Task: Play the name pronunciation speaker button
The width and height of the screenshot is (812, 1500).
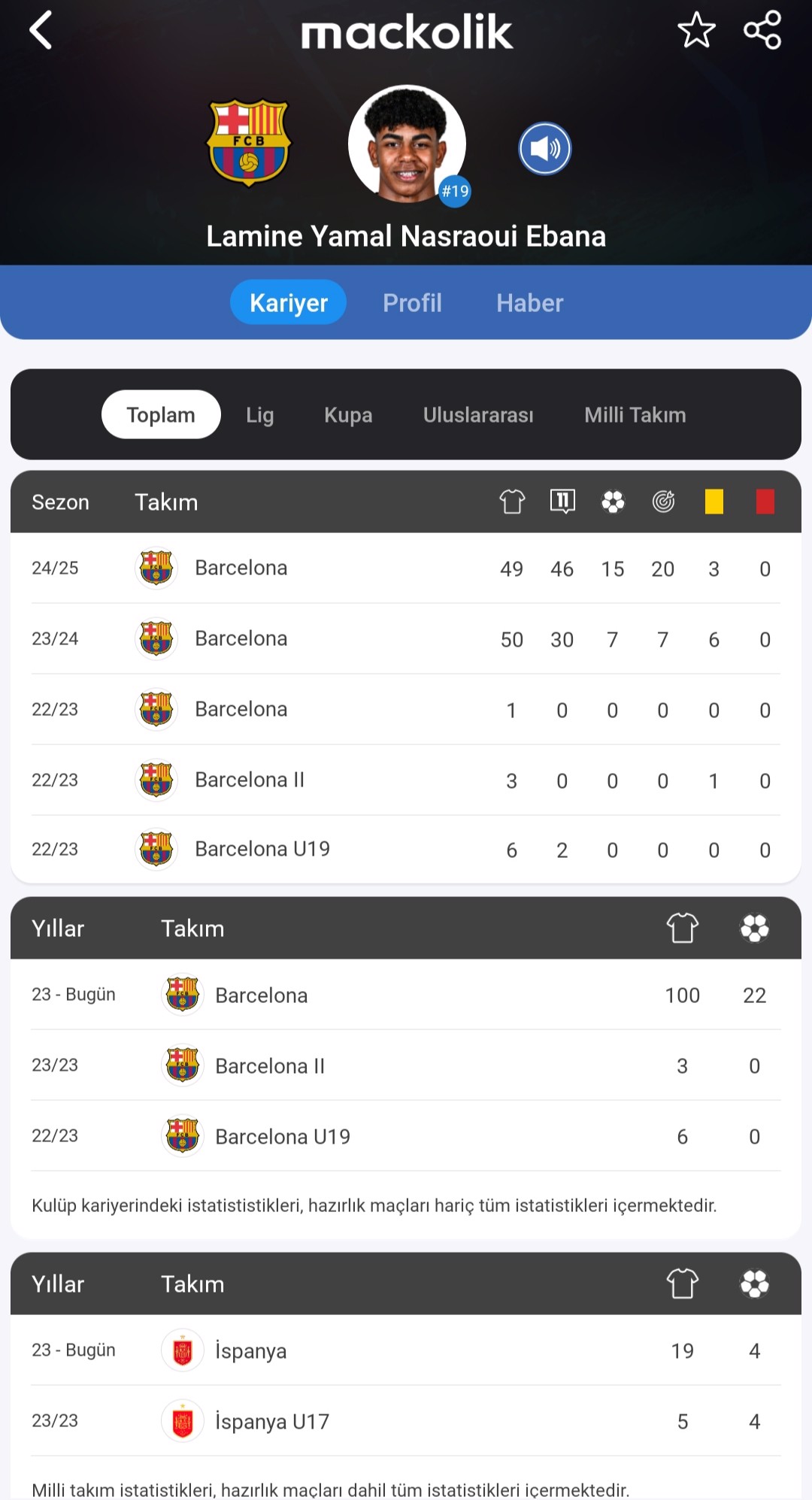Action: 545,149
